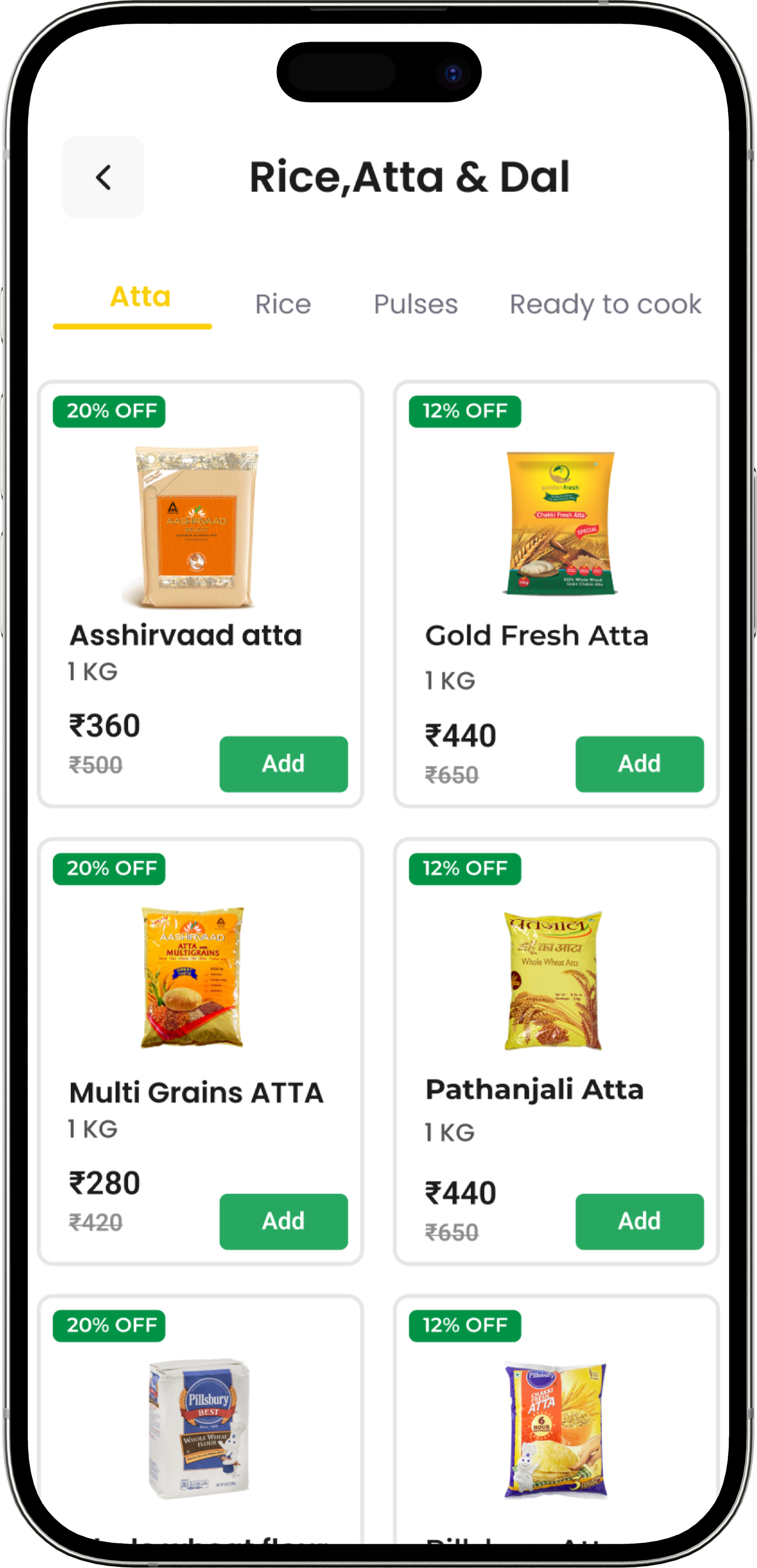View Pathanjali Atta product details
The width and height of the screenshot is (757, 1568).
(x=553, y=981)
